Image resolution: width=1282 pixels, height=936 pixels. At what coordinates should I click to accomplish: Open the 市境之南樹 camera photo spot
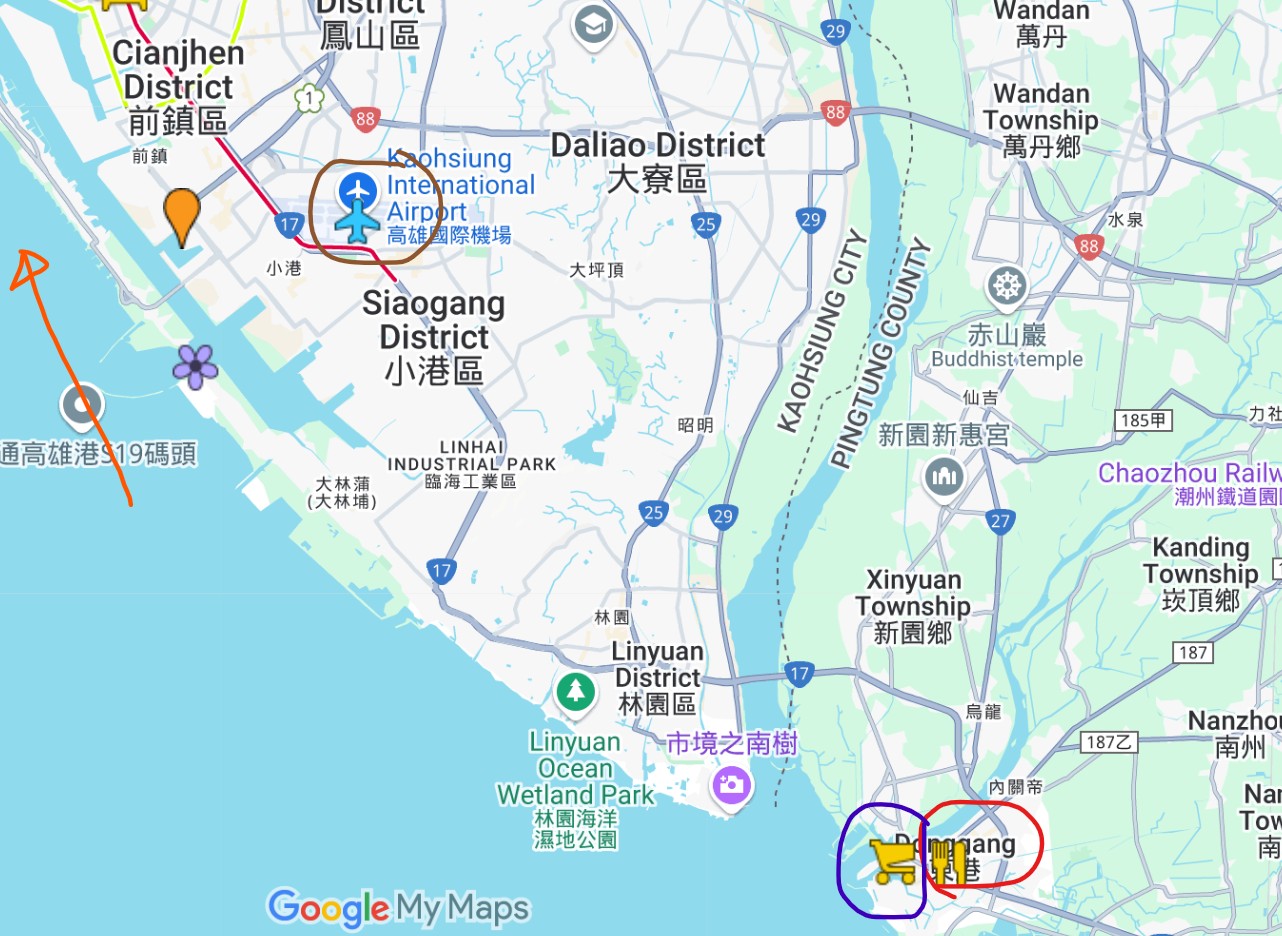point(731,784)
